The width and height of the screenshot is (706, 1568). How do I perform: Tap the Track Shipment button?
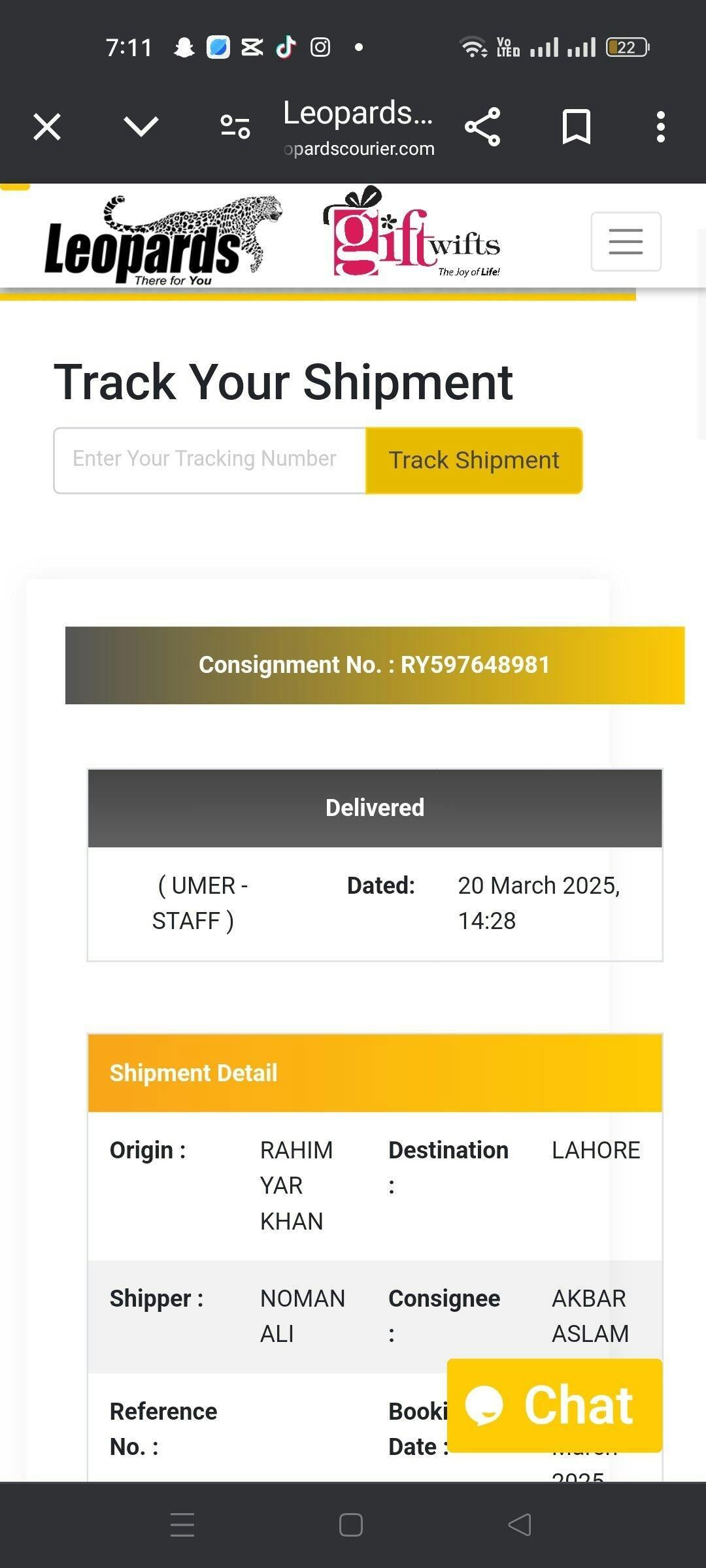(x=474, y=460)
